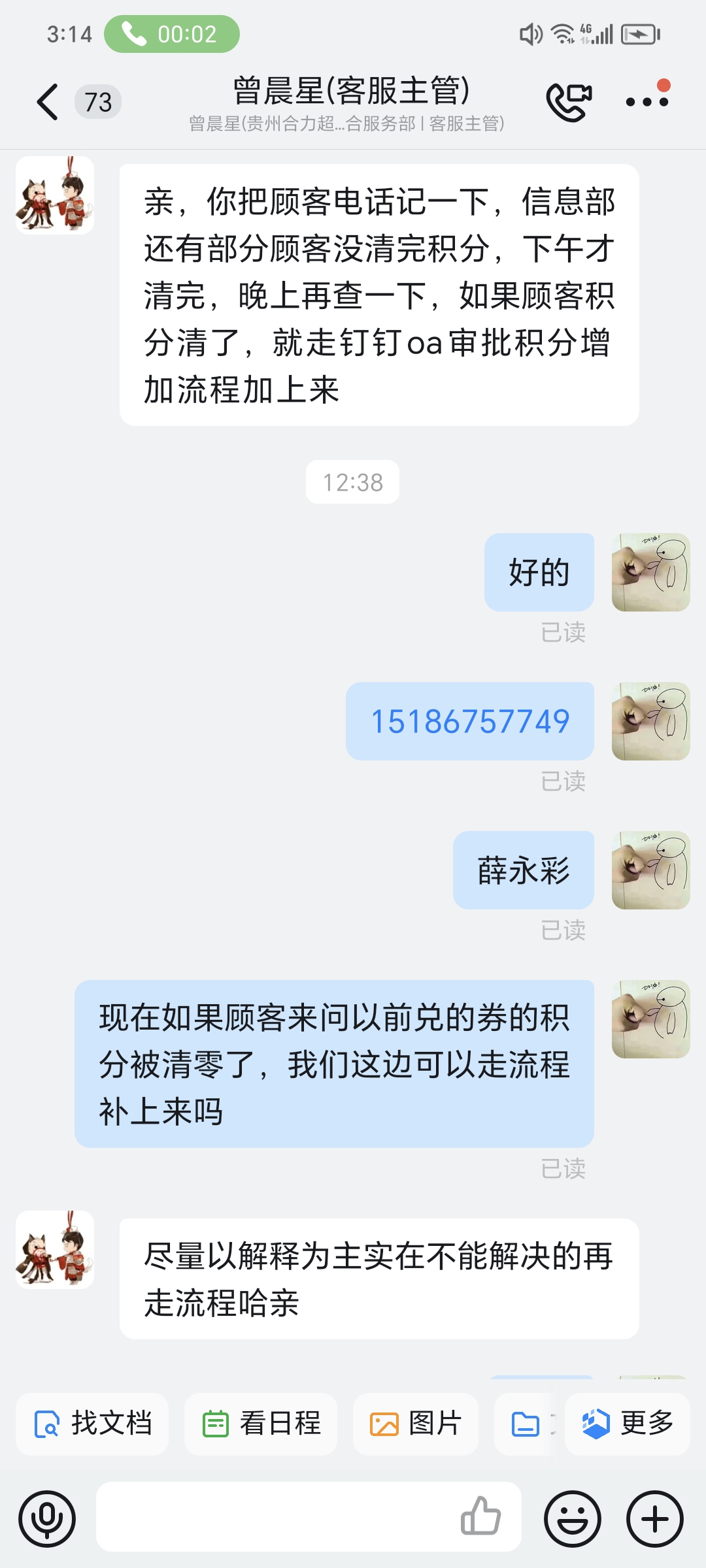Expand the 更多 more shortcuts
706x1568 pixels.
(x=628, y=1424)
